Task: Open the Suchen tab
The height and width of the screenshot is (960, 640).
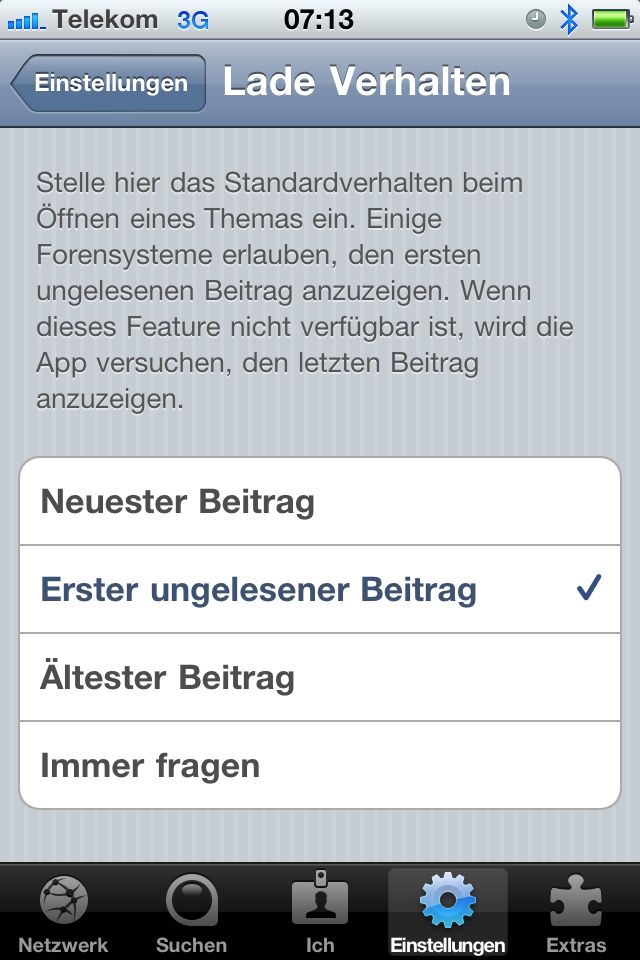Action: pyautogui.click(x=191, y=913)
